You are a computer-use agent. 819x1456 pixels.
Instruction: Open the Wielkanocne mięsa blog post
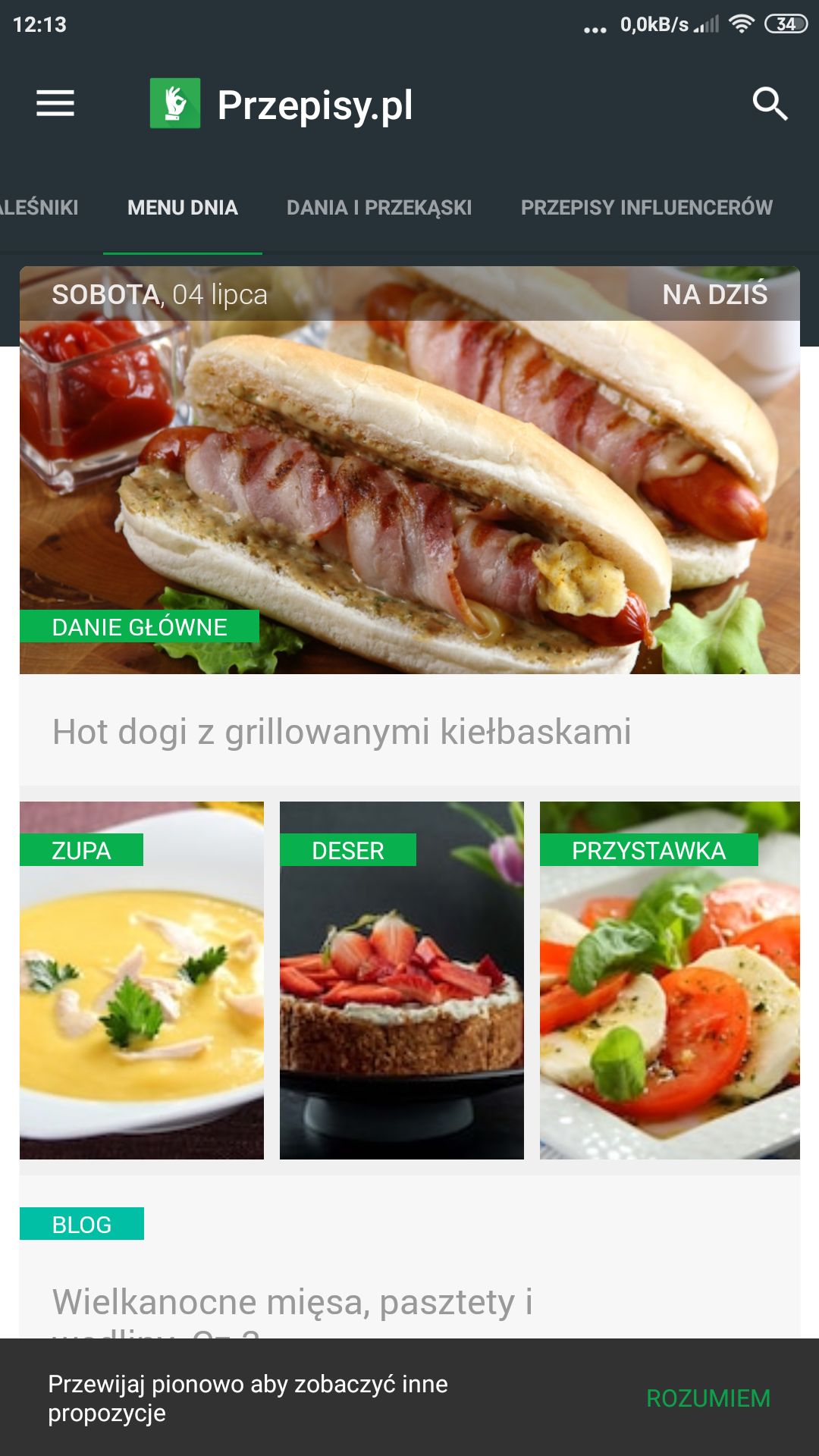point(292,1302)
